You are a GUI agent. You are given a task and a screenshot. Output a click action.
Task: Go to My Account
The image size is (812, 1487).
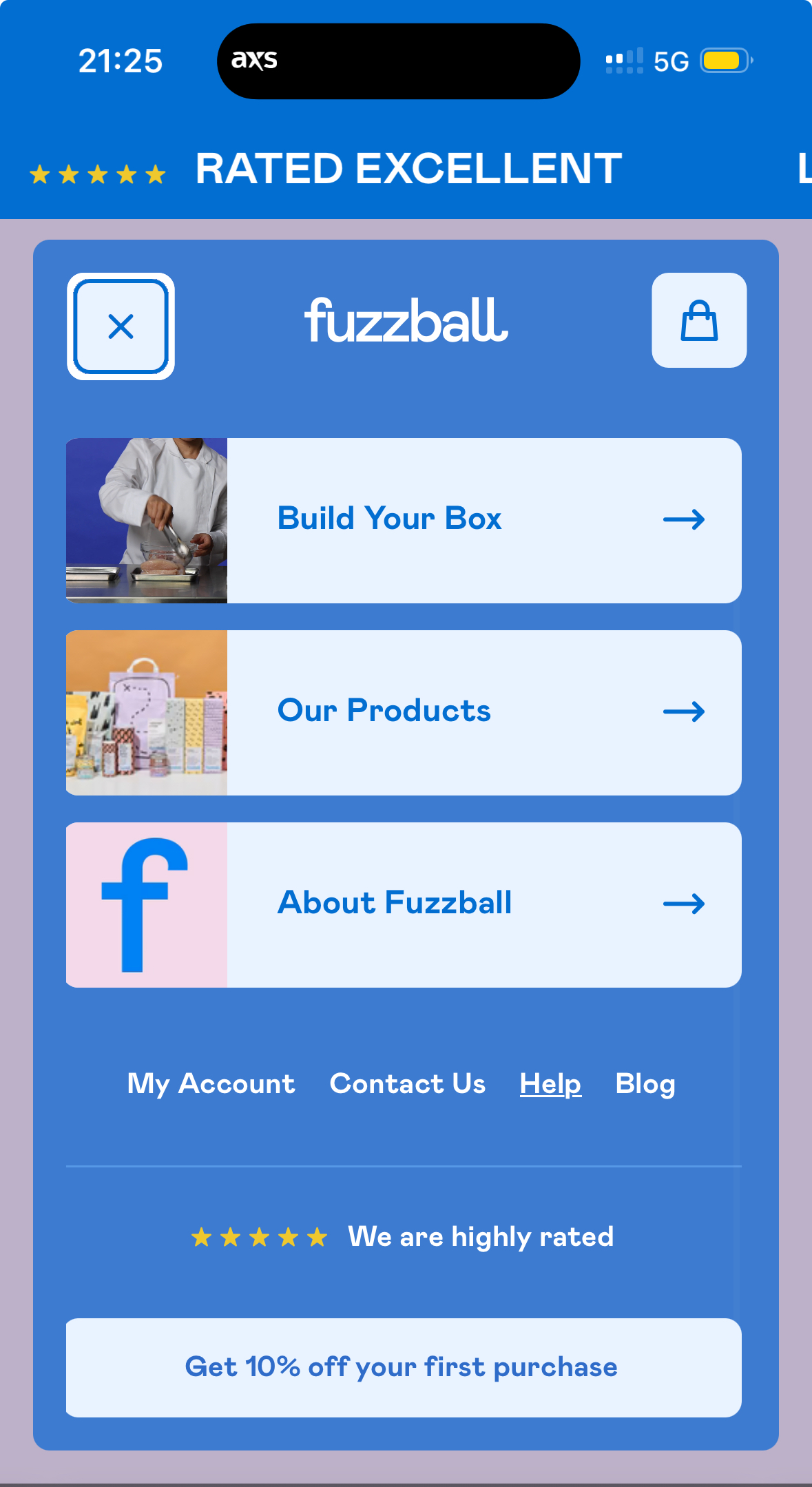[211, 1084]
